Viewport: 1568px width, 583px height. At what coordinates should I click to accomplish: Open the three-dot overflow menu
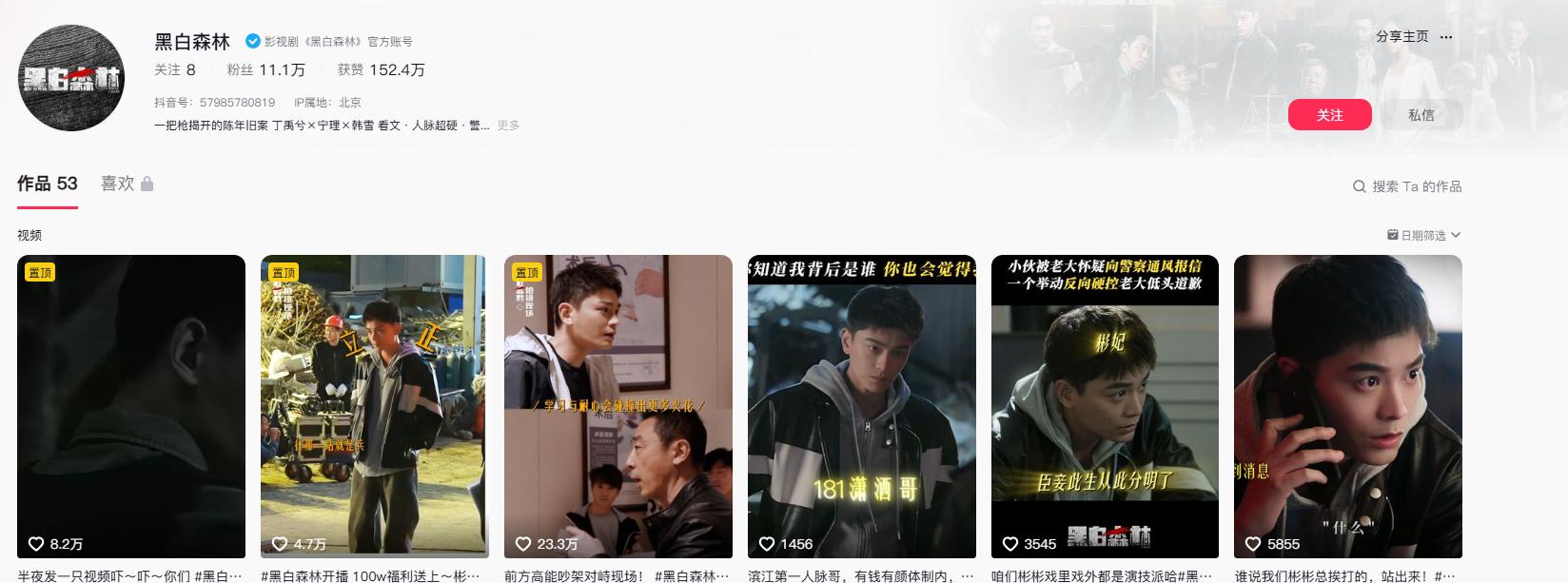click(x=1446, y=37)
